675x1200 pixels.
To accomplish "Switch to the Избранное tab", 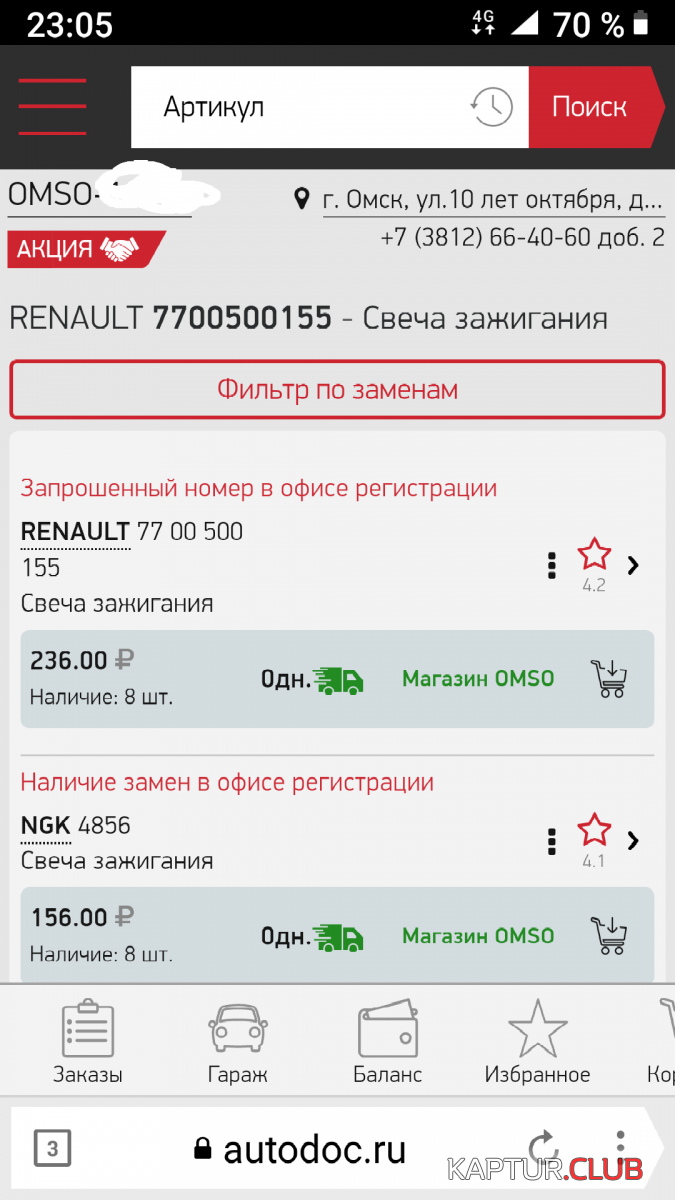I will click(x=537, y=1043).
